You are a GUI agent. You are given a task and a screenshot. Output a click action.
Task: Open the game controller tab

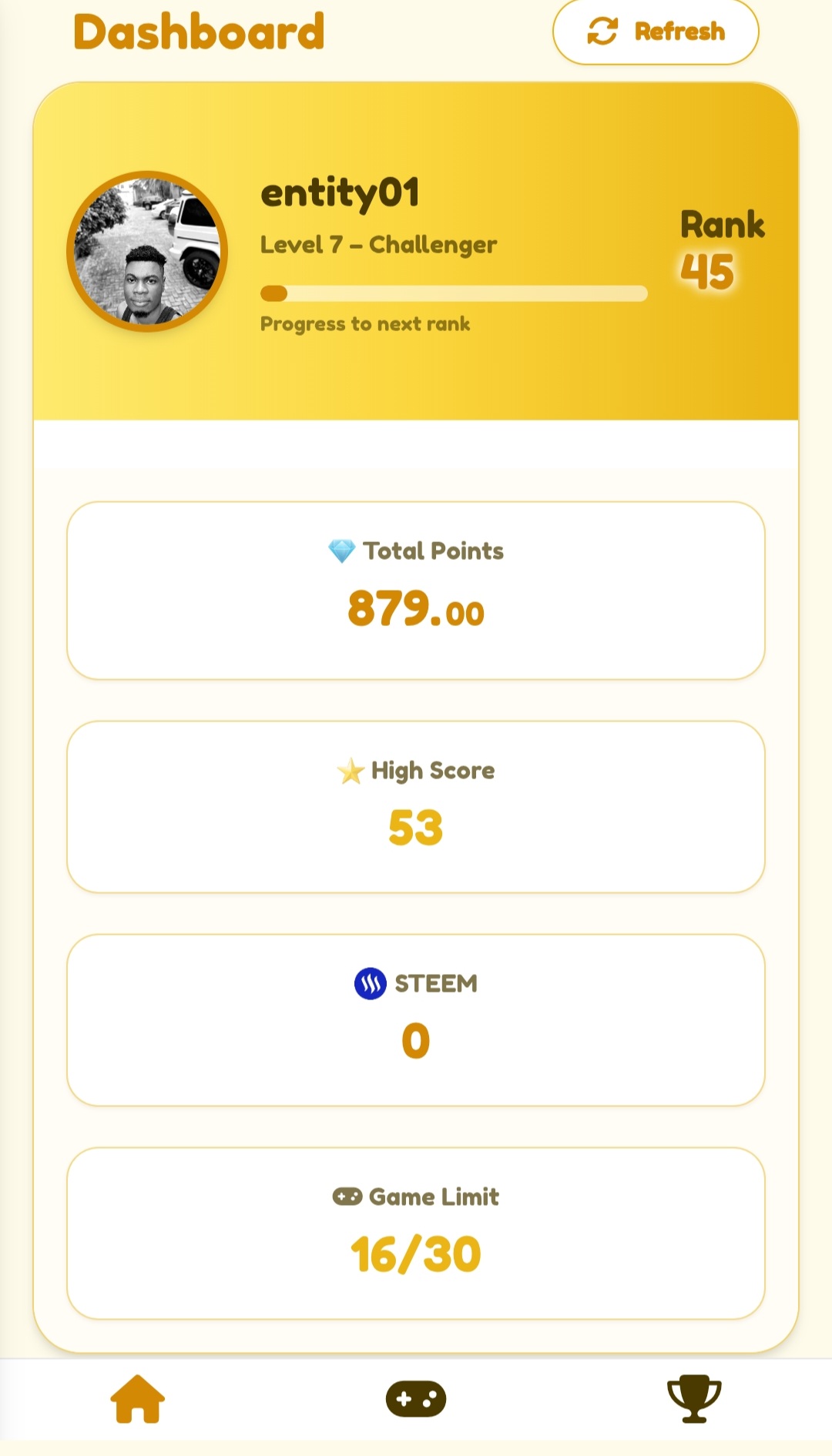416,1399
